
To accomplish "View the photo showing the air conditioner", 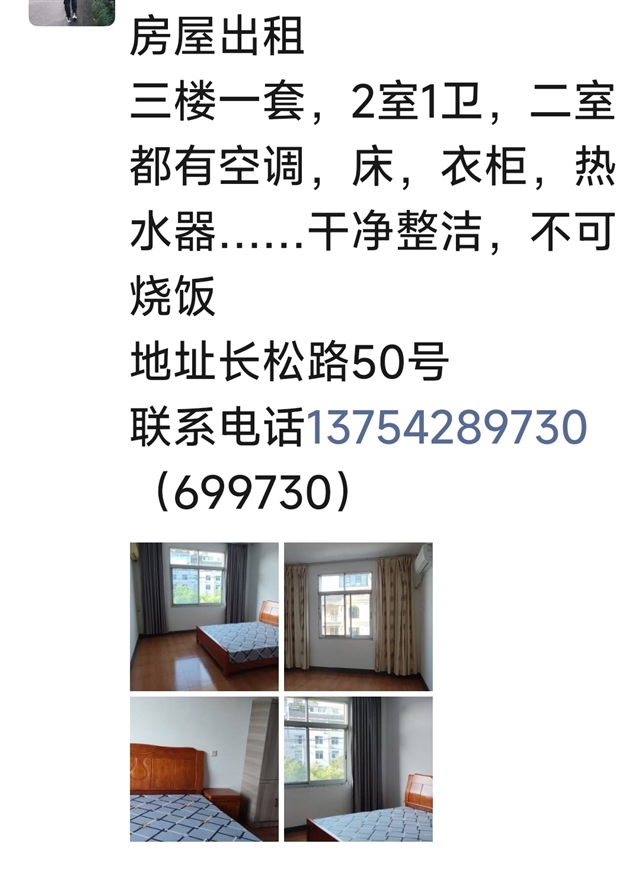I will click(358, 616).
